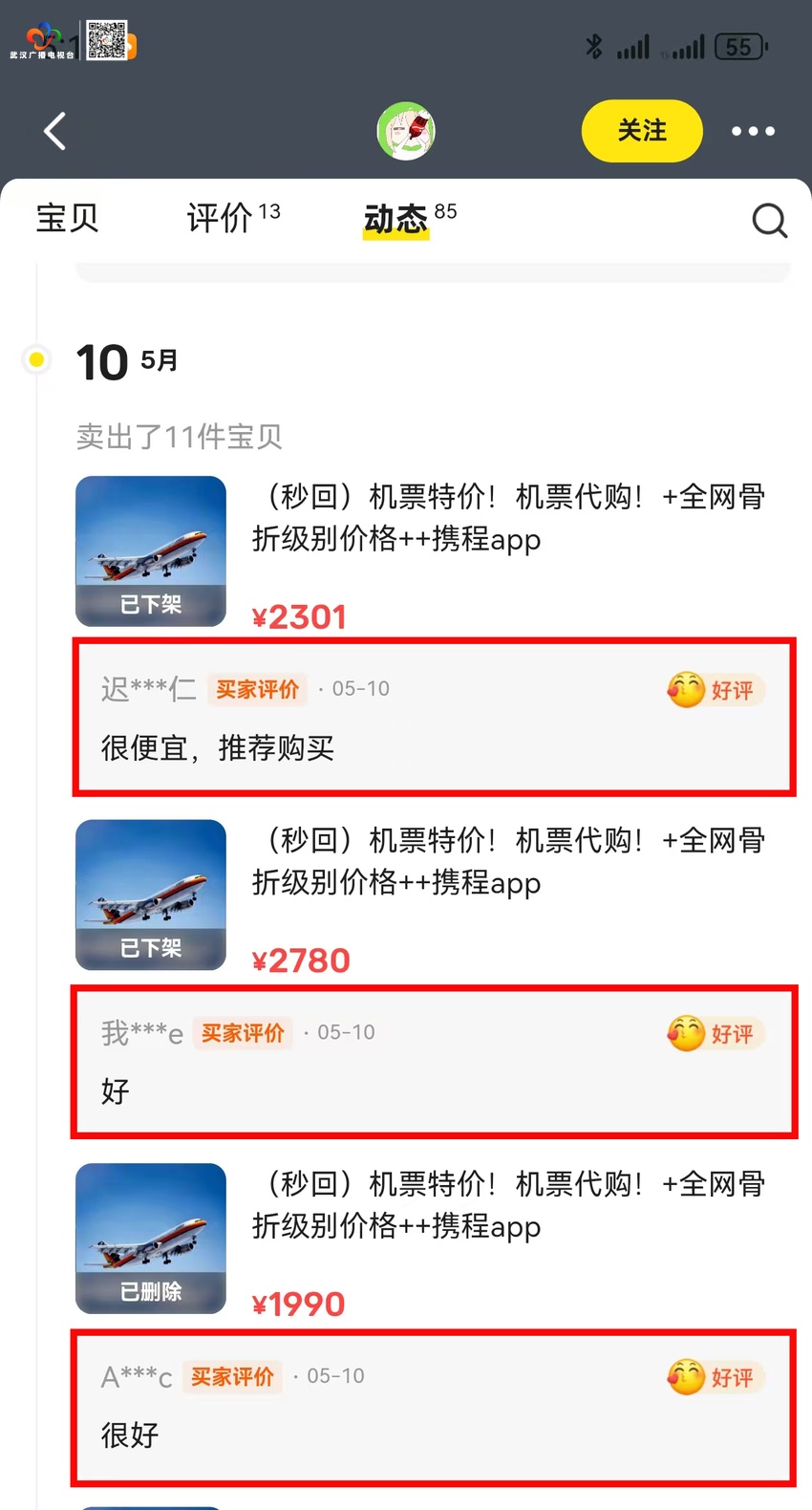This screenshot has height=1510, width=812.
Task: Open the search icon on profile page
Action: 769,220
